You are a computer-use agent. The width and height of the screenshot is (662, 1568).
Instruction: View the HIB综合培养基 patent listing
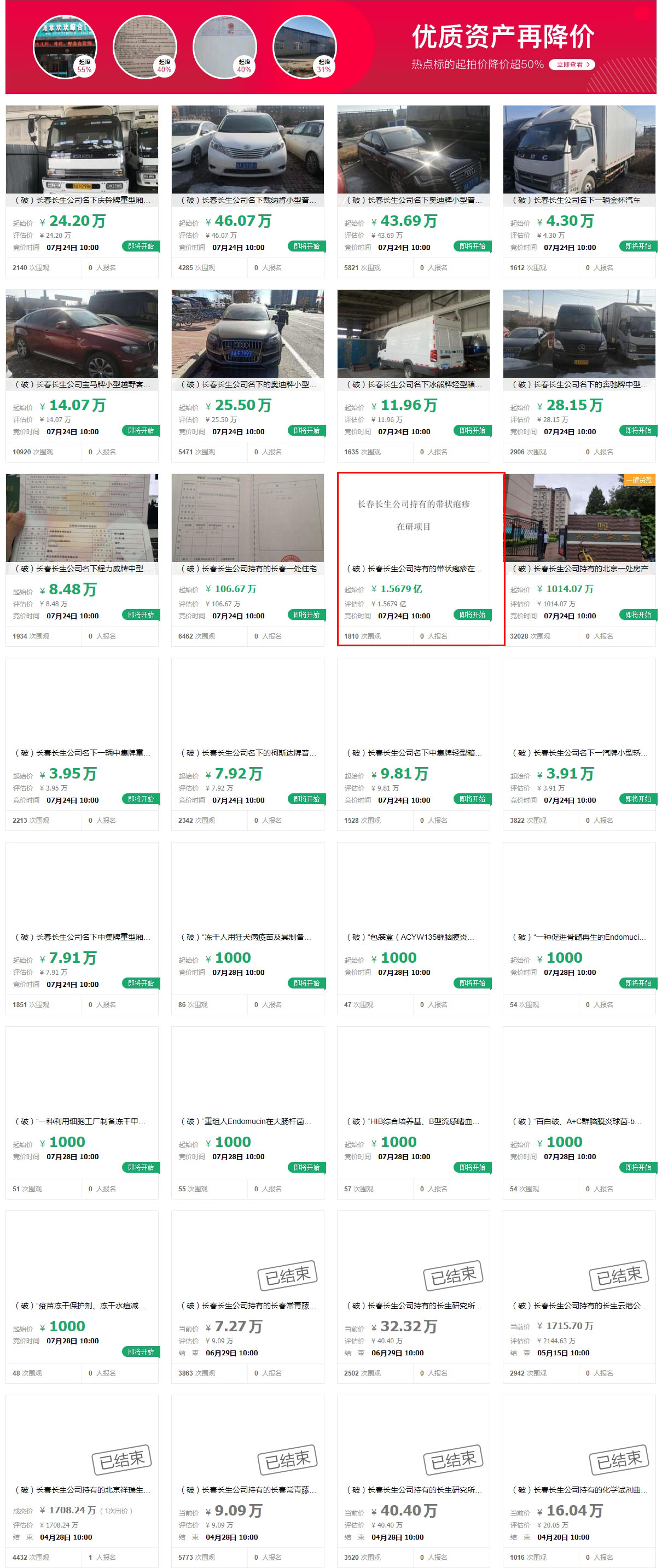click(x=414, y=1121)
